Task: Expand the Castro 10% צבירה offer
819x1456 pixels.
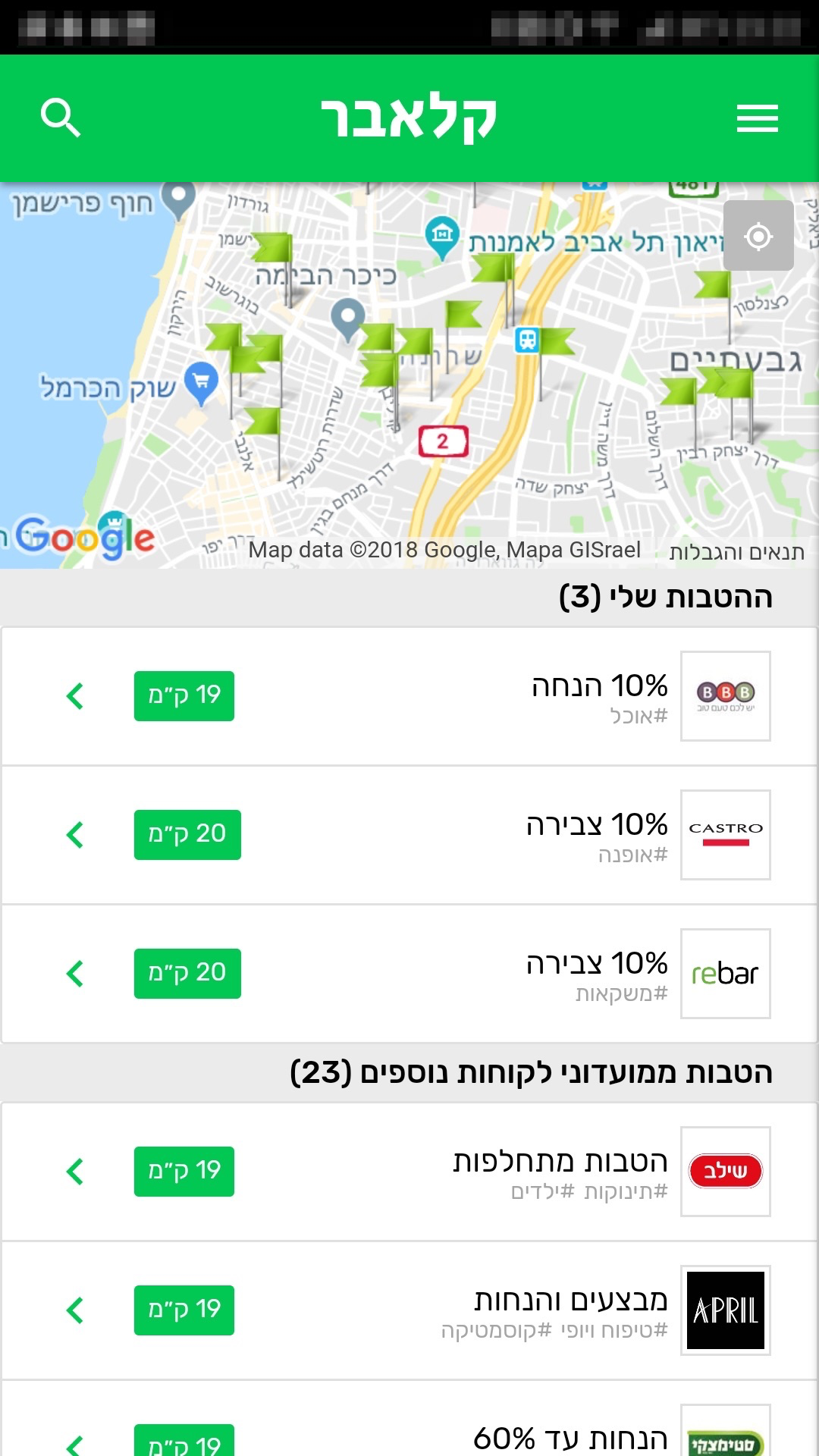Action: click(x=75, y=834)
